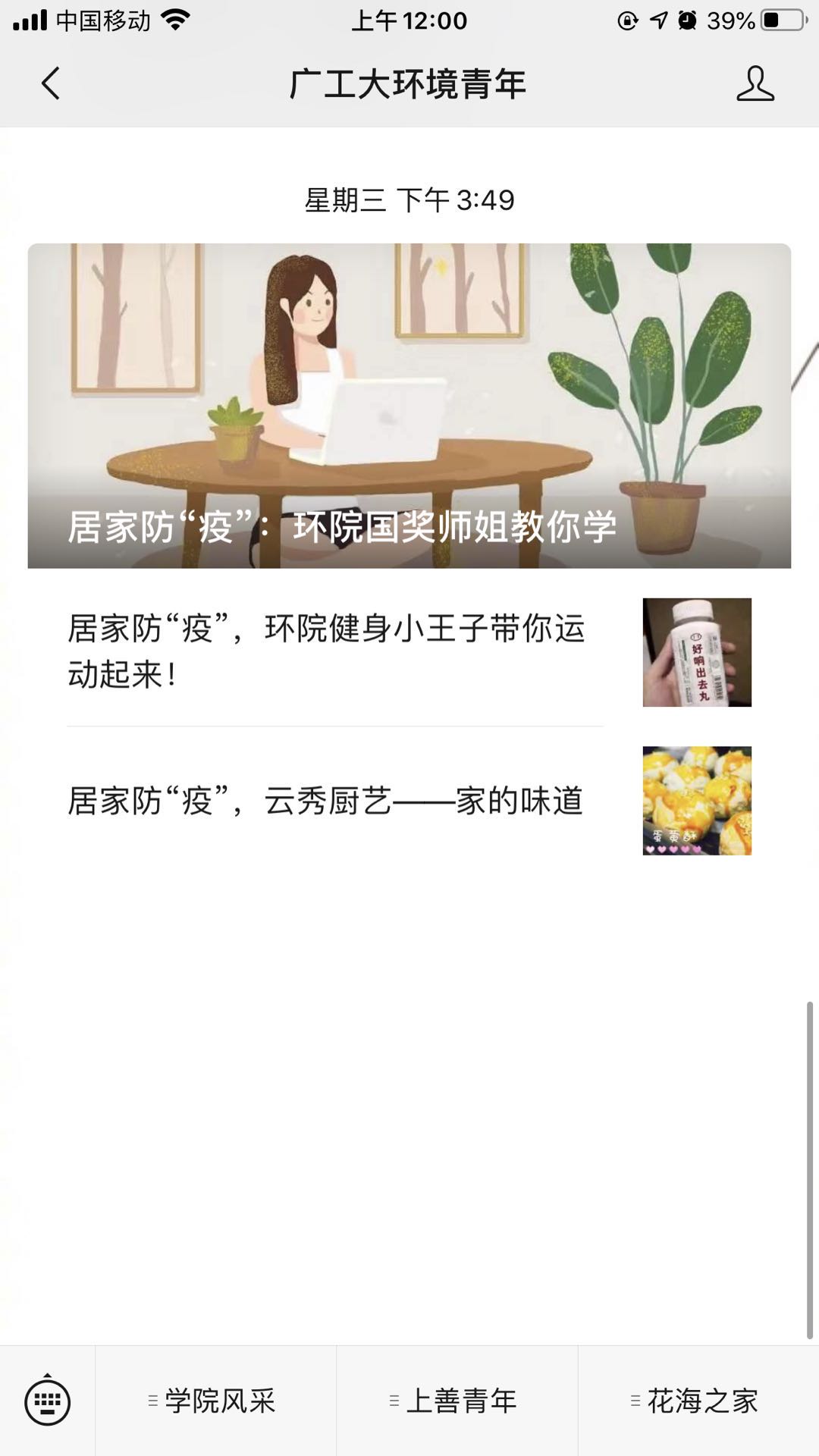The height and width of the screenshot is (1456, 819).
Task: Open article 环院国奖师姐教你学
Action: pos(409,406)
